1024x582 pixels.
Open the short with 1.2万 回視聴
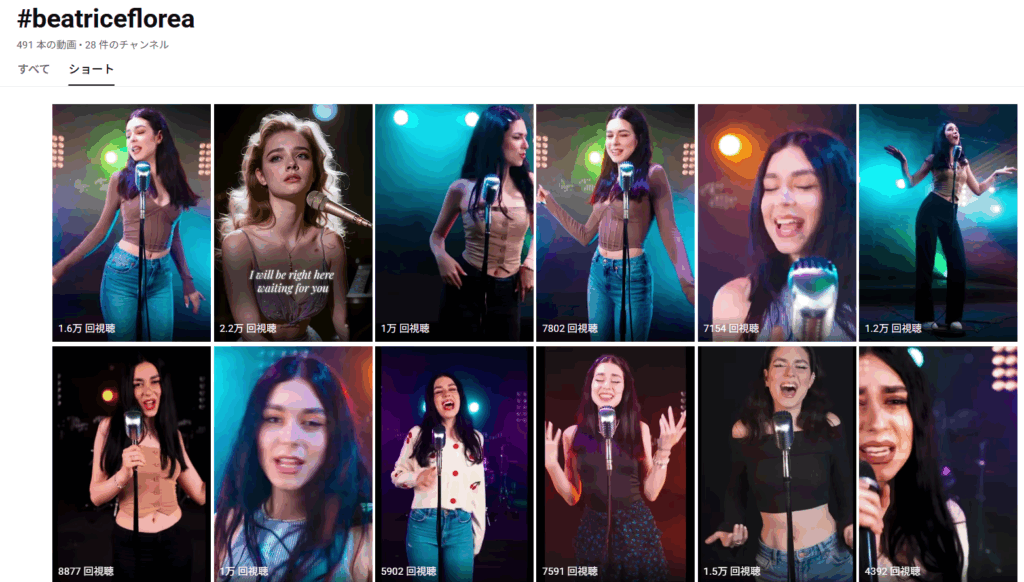937,222
